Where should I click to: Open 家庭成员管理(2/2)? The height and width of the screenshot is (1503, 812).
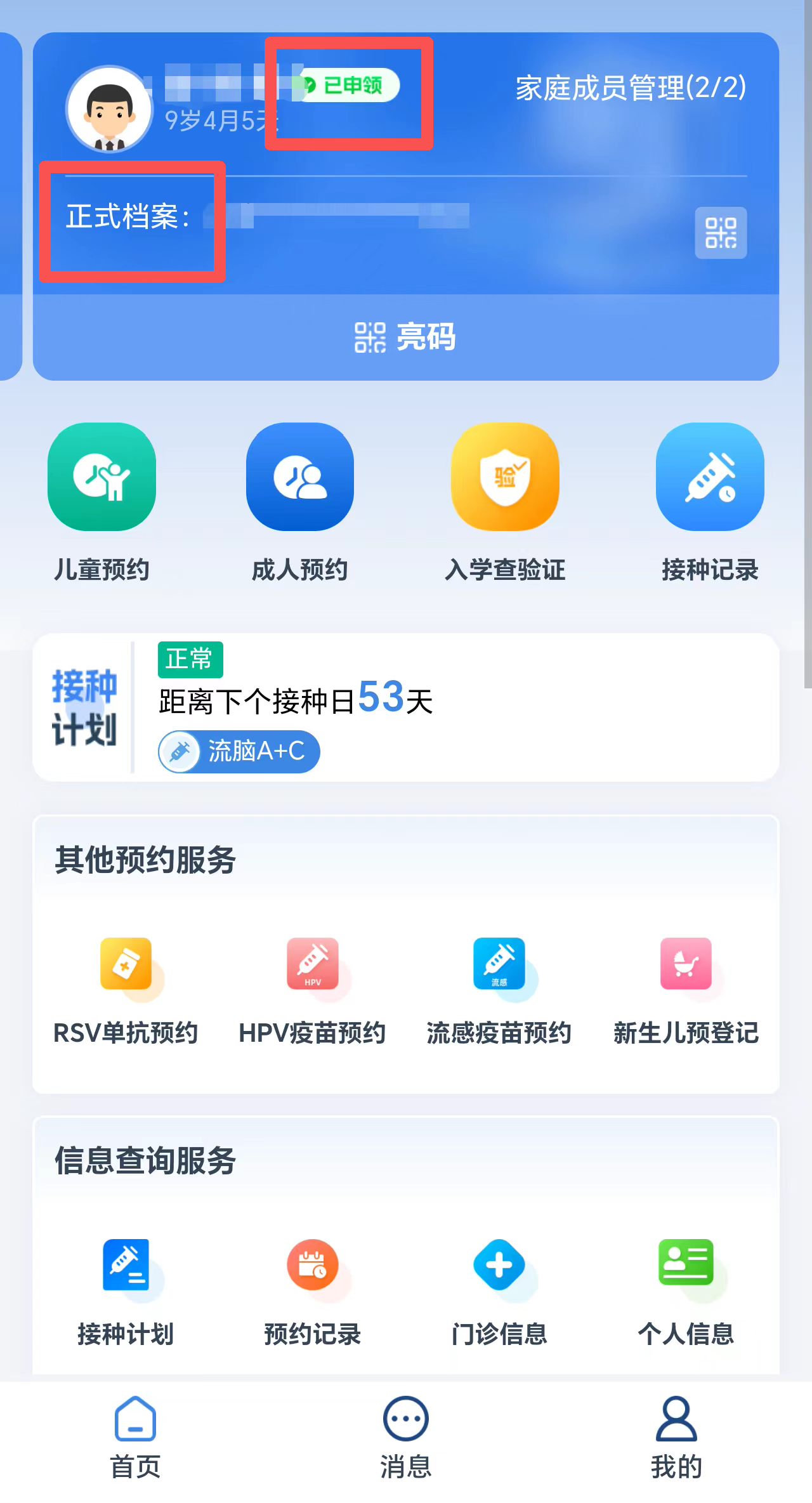[x=630, y=88]
